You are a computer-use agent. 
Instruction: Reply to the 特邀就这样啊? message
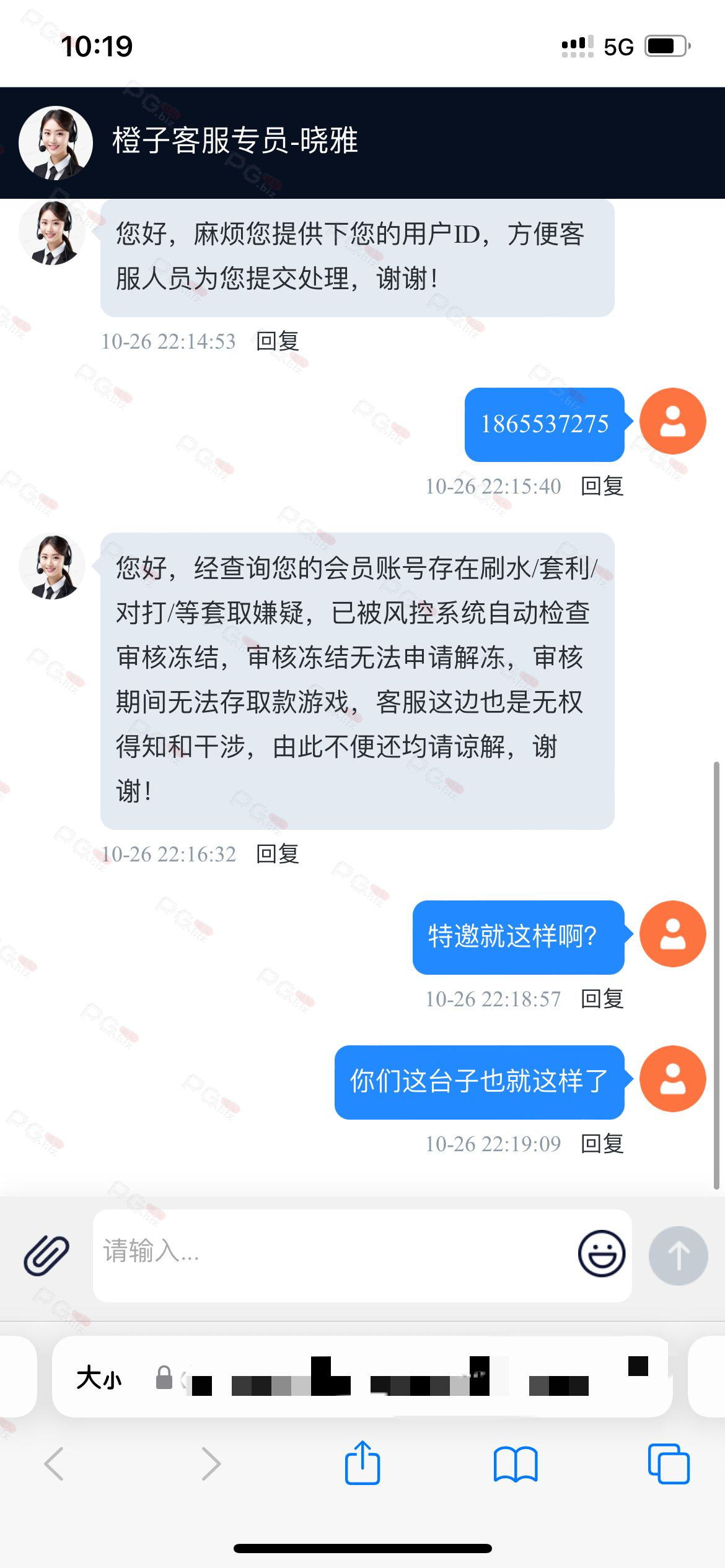(x=602, y=999)
